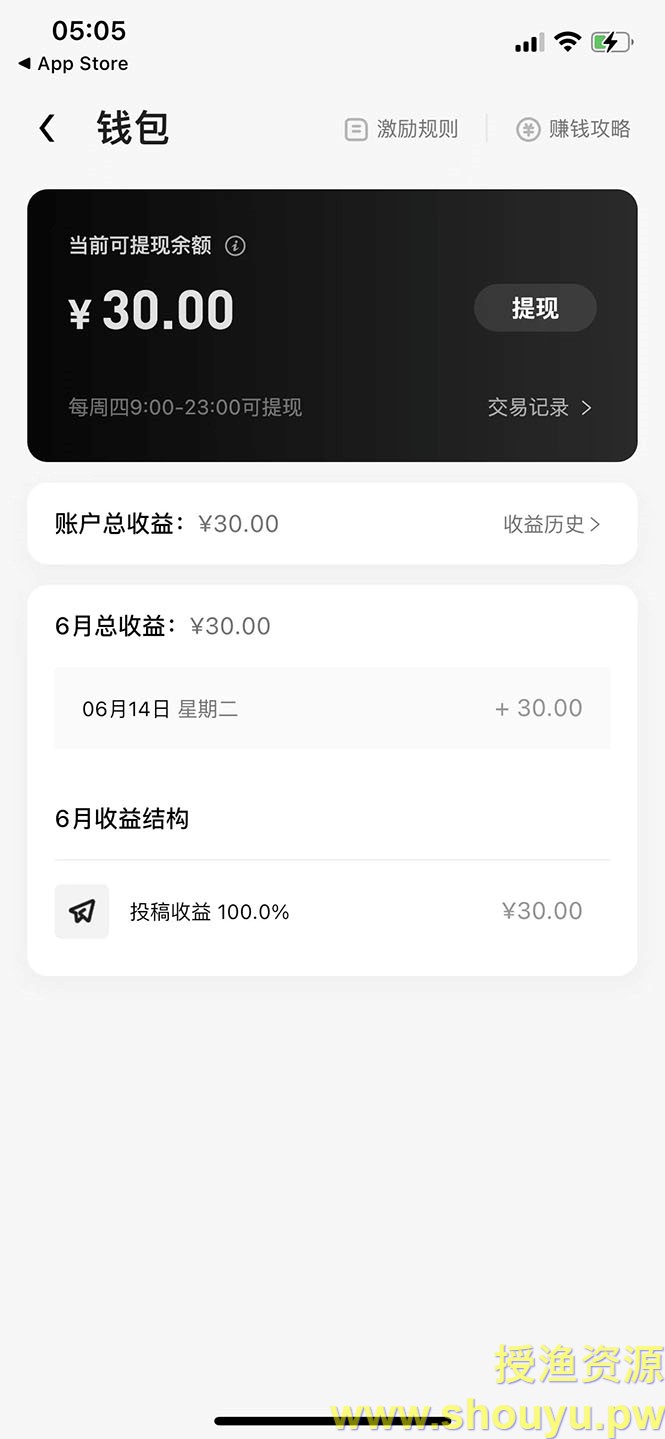The image size is (665, 1439).
Task: Tap the 提现 withdraw button
Action: (535, 308)
